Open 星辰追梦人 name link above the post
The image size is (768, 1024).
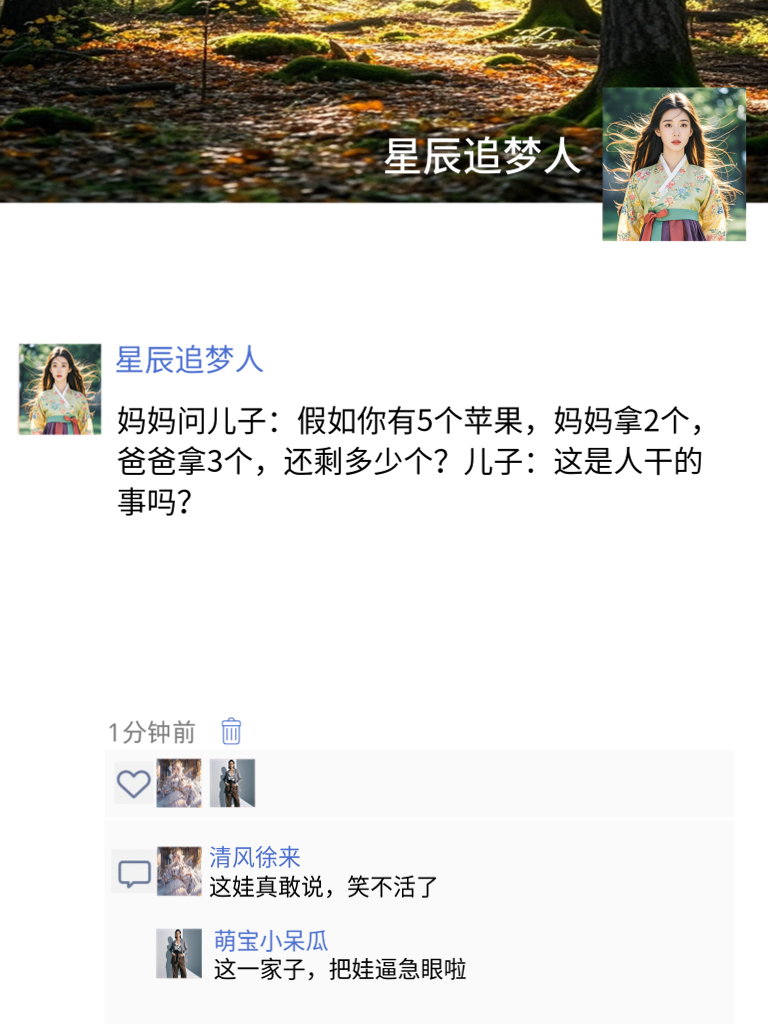click(190, 360)
